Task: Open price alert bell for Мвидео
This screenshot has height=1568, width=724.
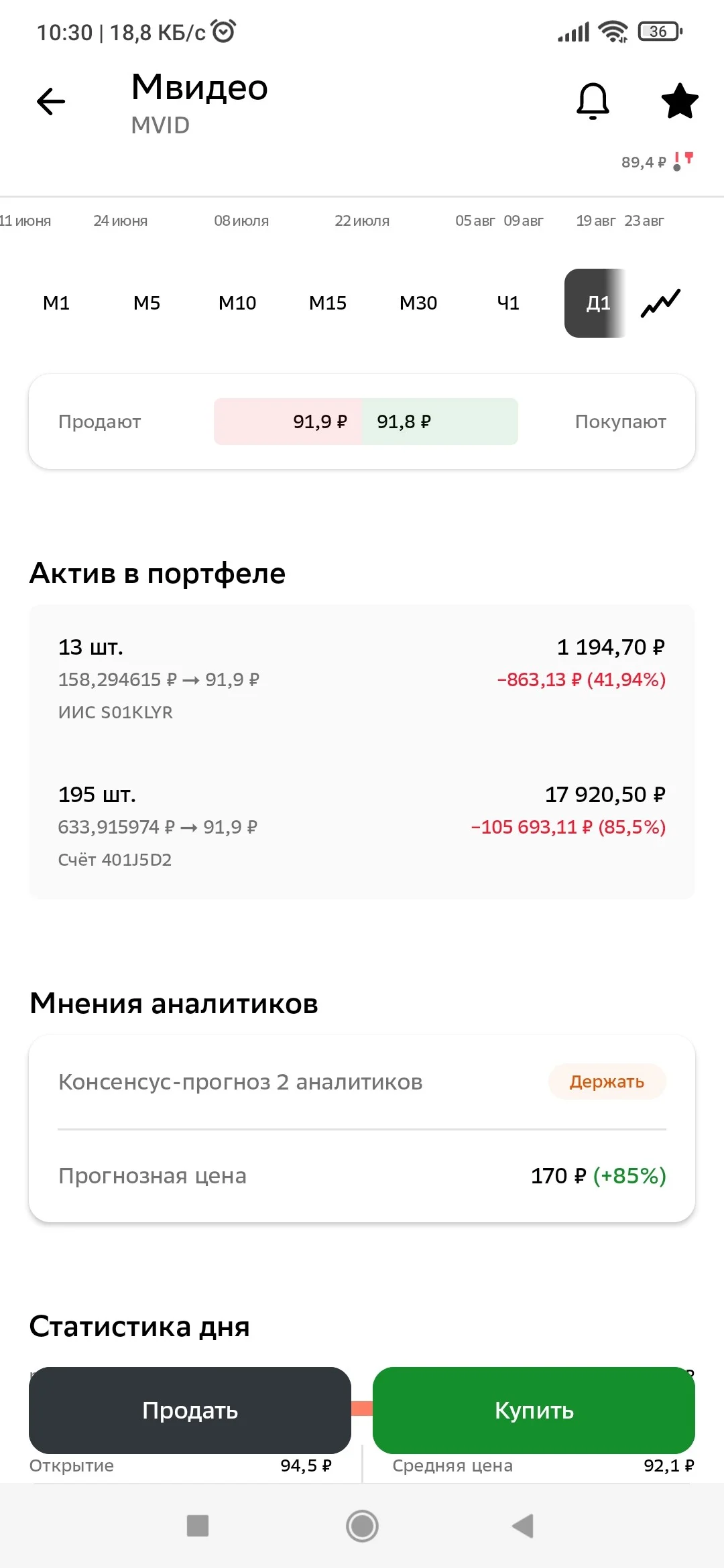Action: click(x=593, y=102)
